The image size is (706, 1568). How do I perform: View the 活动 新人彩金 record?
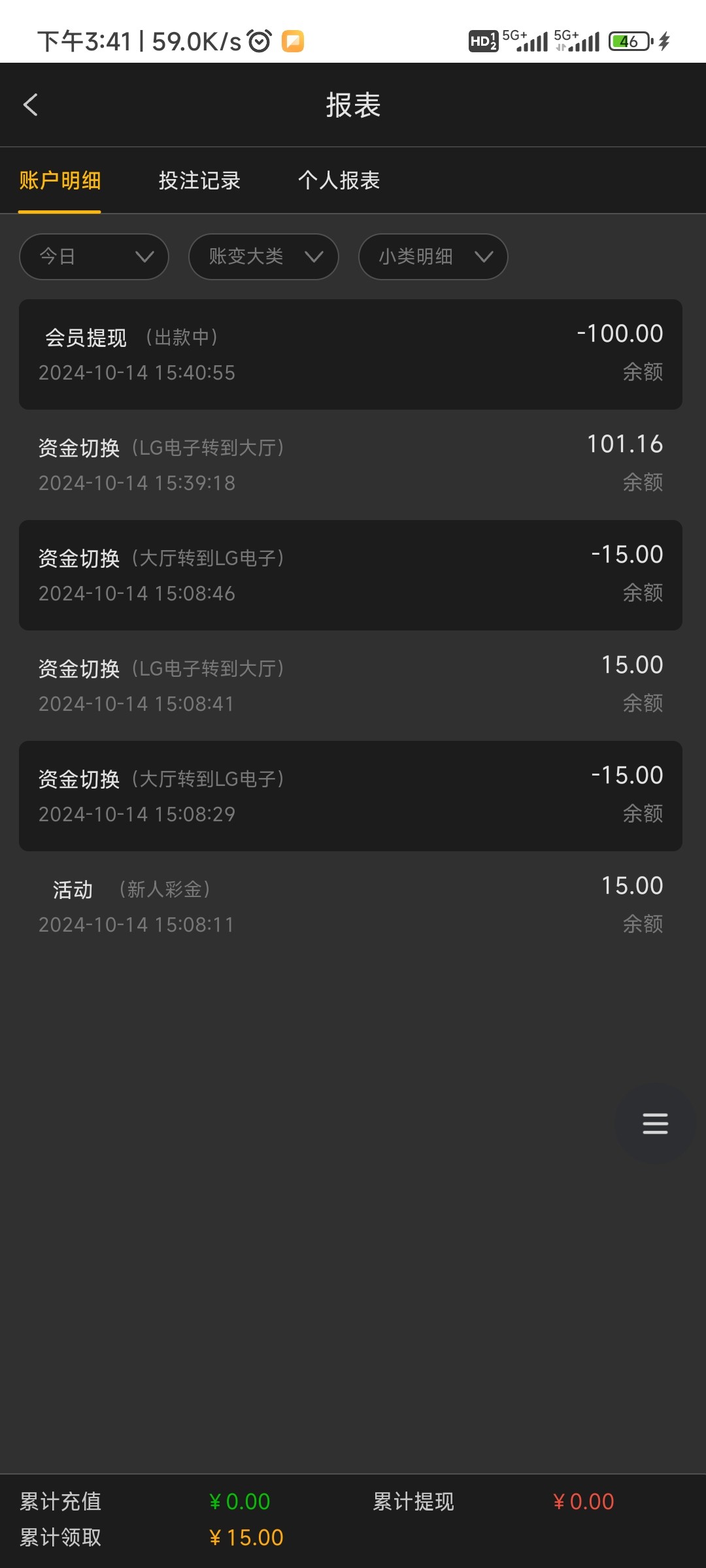pos(350,906)
